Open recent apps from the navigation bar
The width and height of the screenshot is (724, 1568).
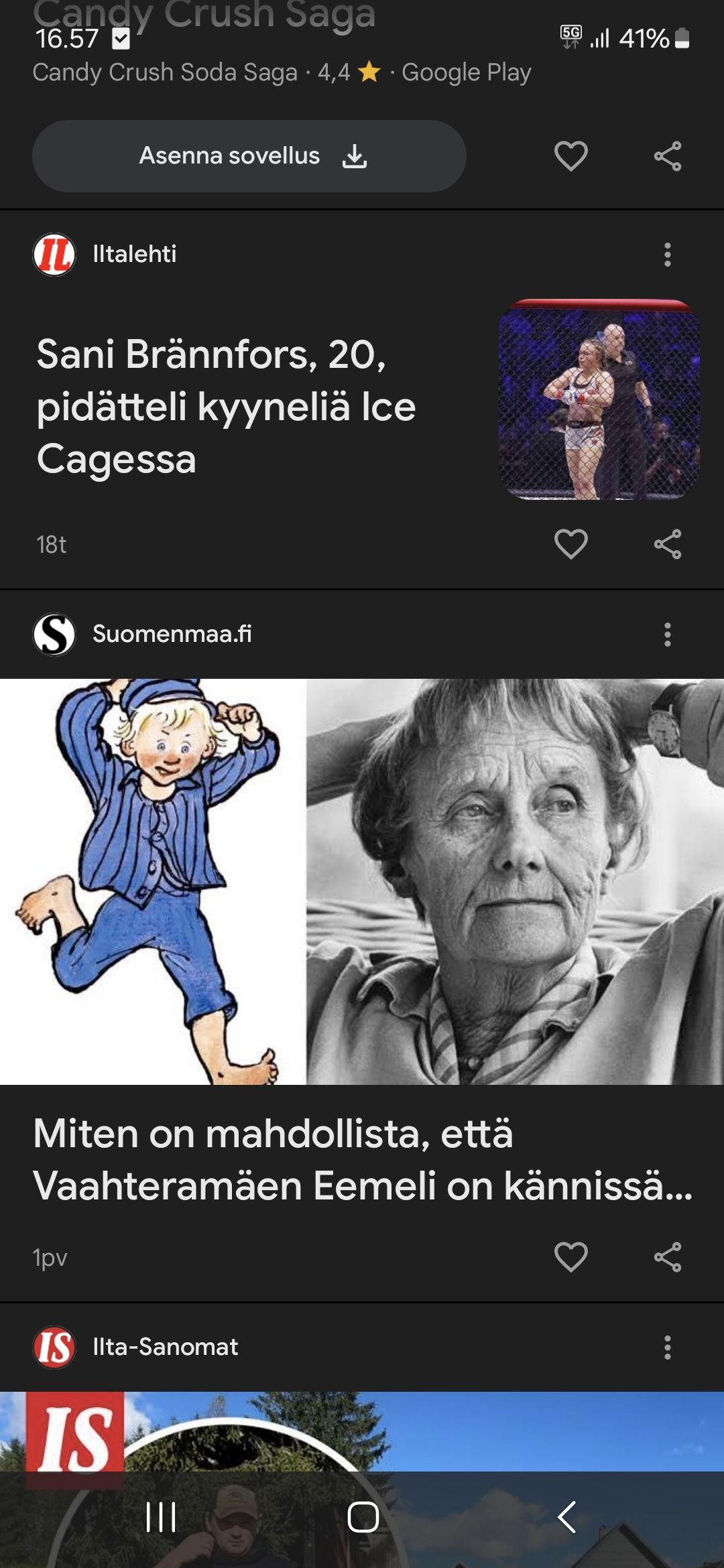click(x=161, y=1517)
